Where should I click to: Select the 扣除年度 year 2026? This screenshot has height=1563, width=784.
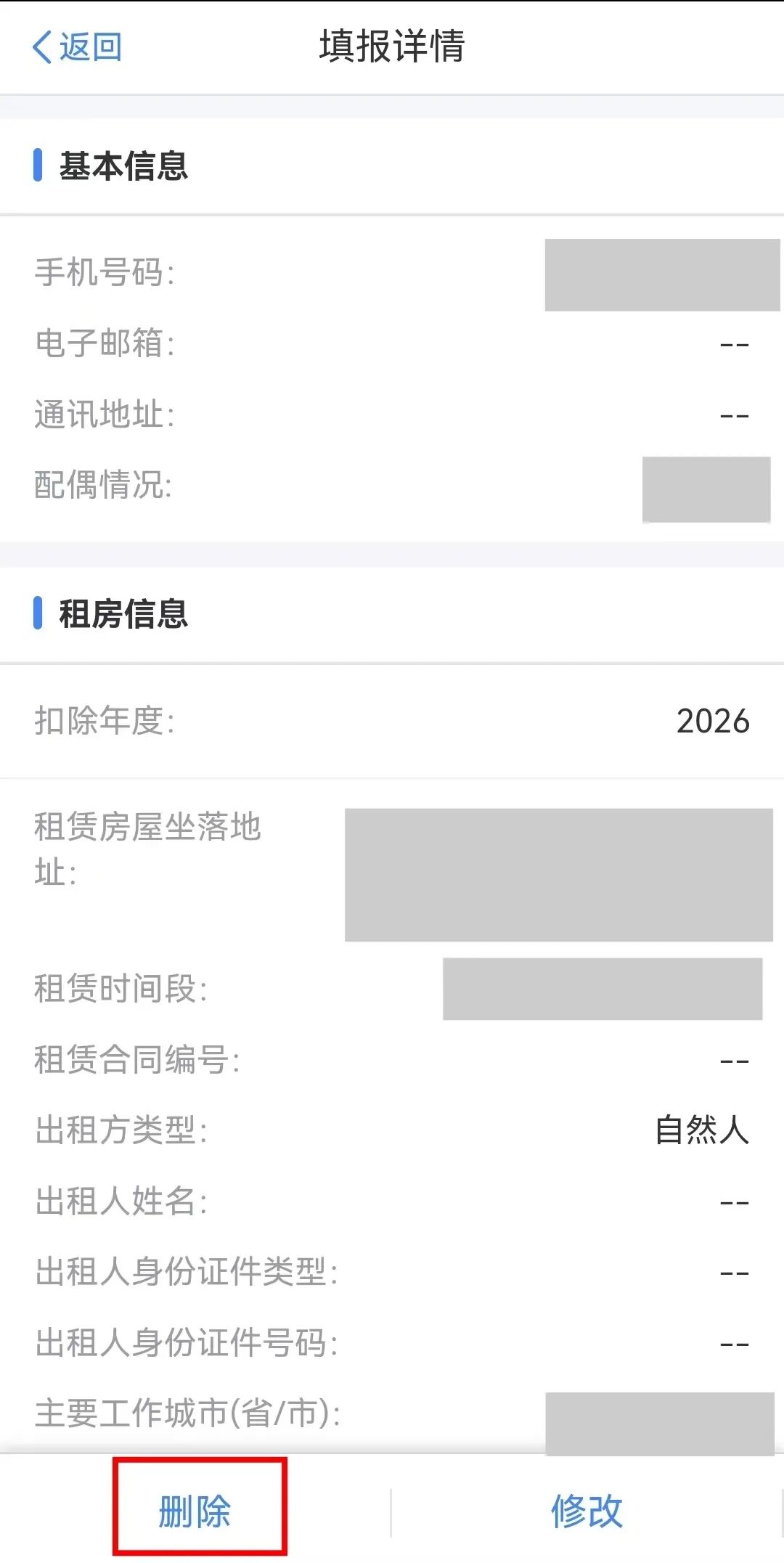tap(712, 722)
